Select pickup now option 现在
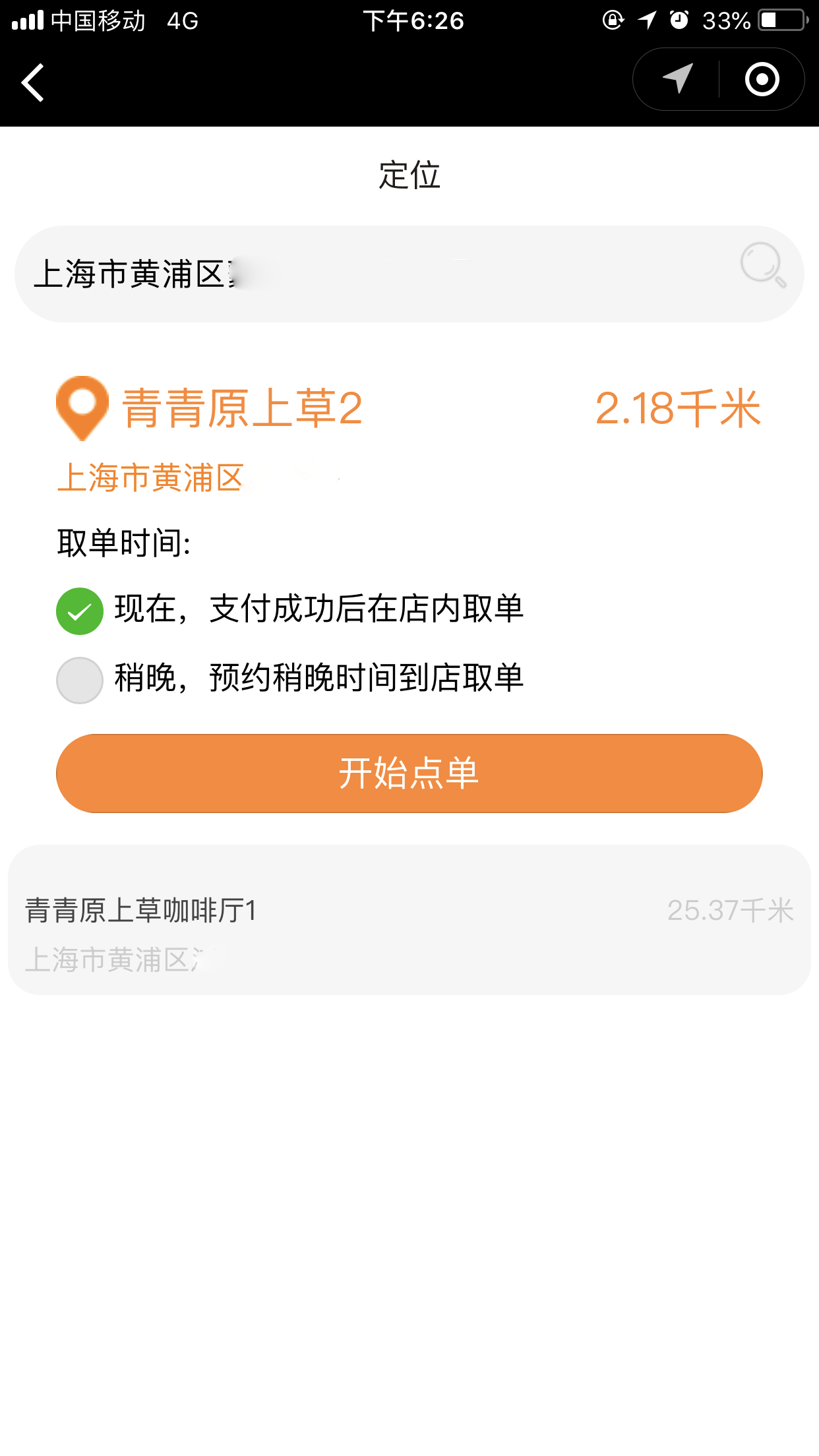The image size is (819, 1456). coord(80,611)
